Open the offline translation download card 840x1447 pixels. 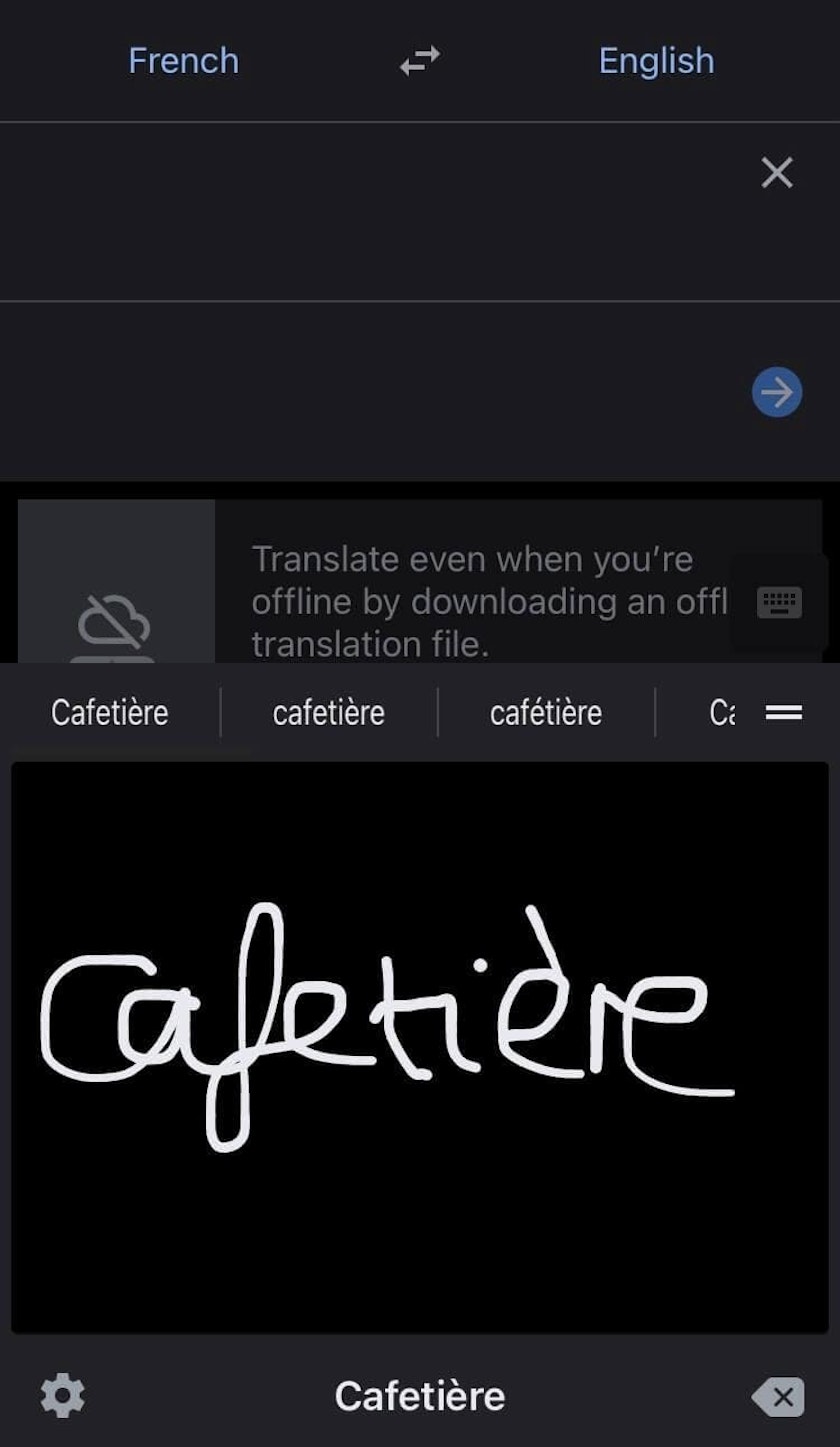tap(470, 600)
